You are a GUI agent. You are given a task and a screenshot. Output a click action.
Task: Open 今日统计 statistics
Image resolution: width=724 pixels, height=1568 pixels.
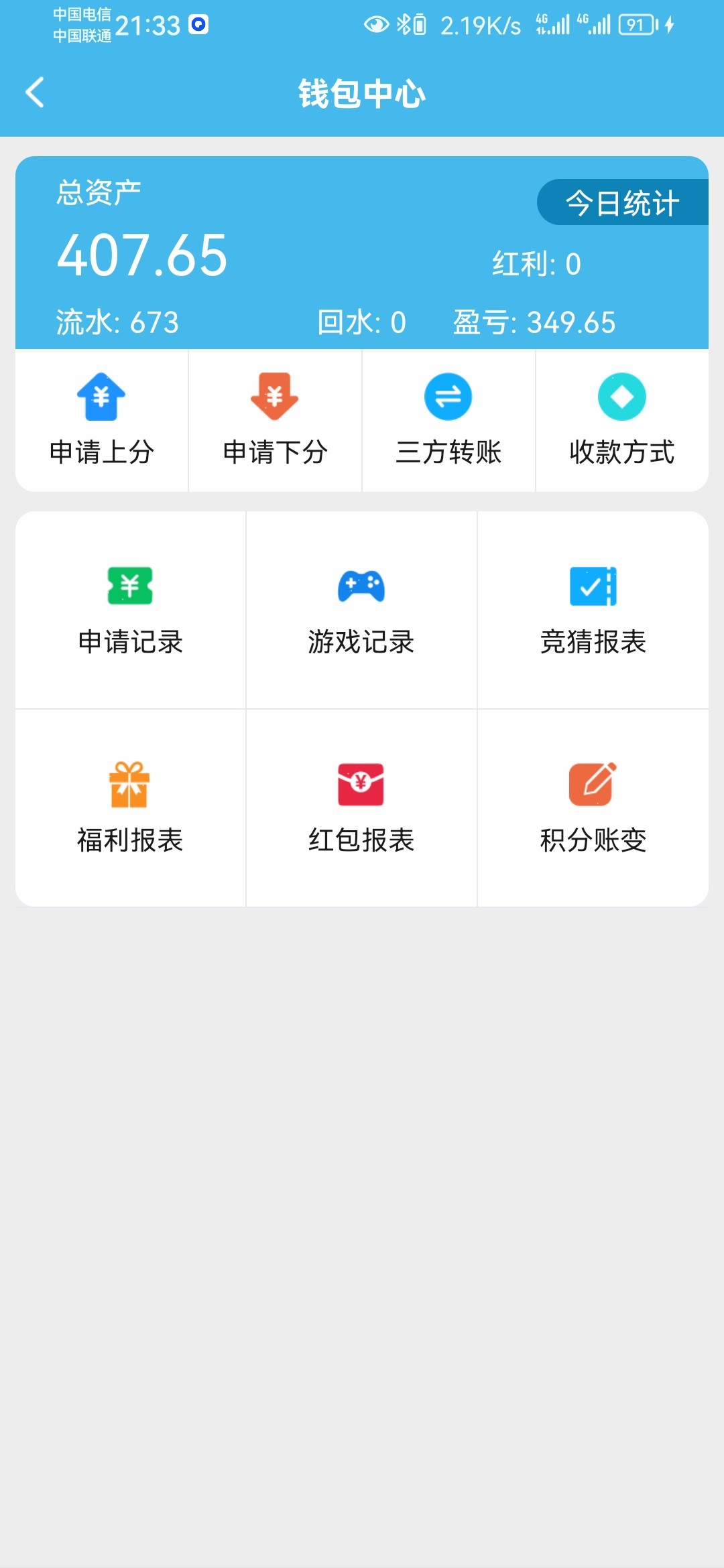[x=622, y=202]
